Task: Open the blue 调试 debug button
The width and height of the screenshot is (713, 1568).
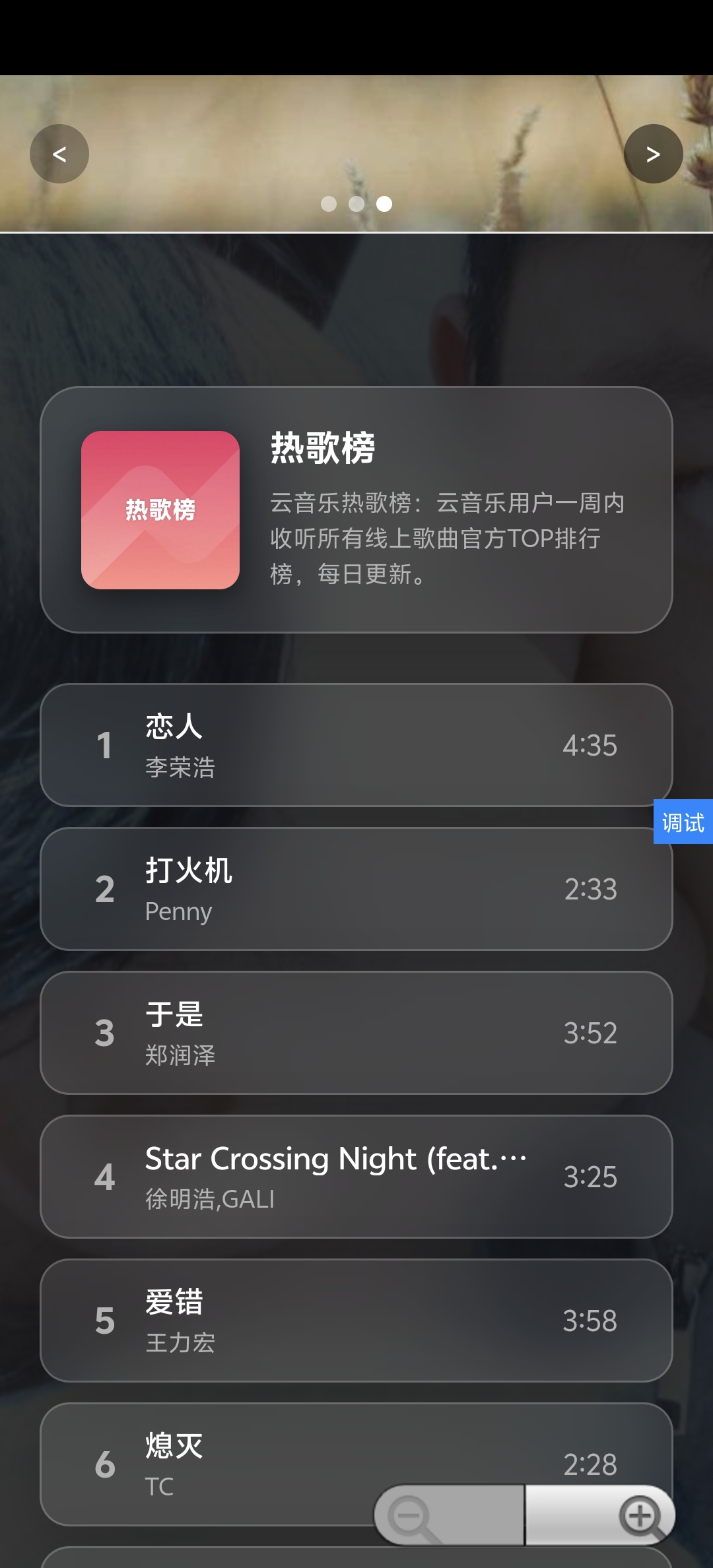Action: [683, 822]
